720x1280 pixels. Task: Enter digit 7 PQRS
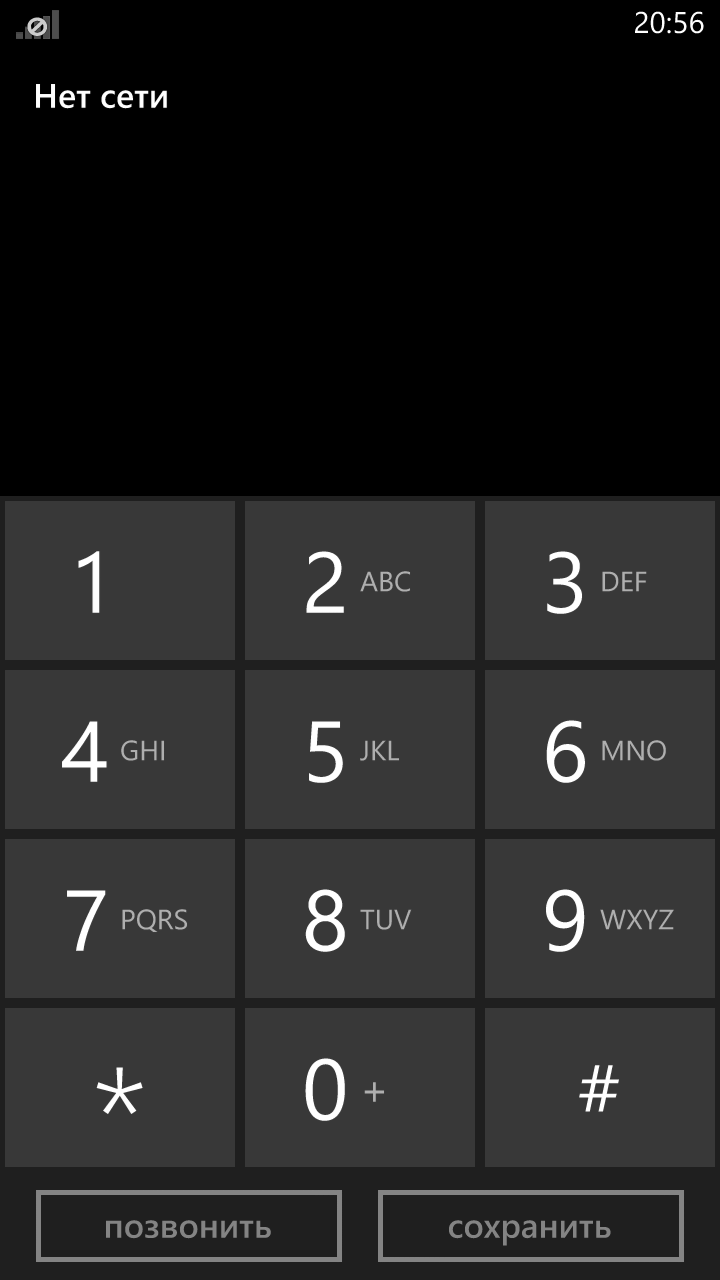pyautogui.click(x=120, y=918)
